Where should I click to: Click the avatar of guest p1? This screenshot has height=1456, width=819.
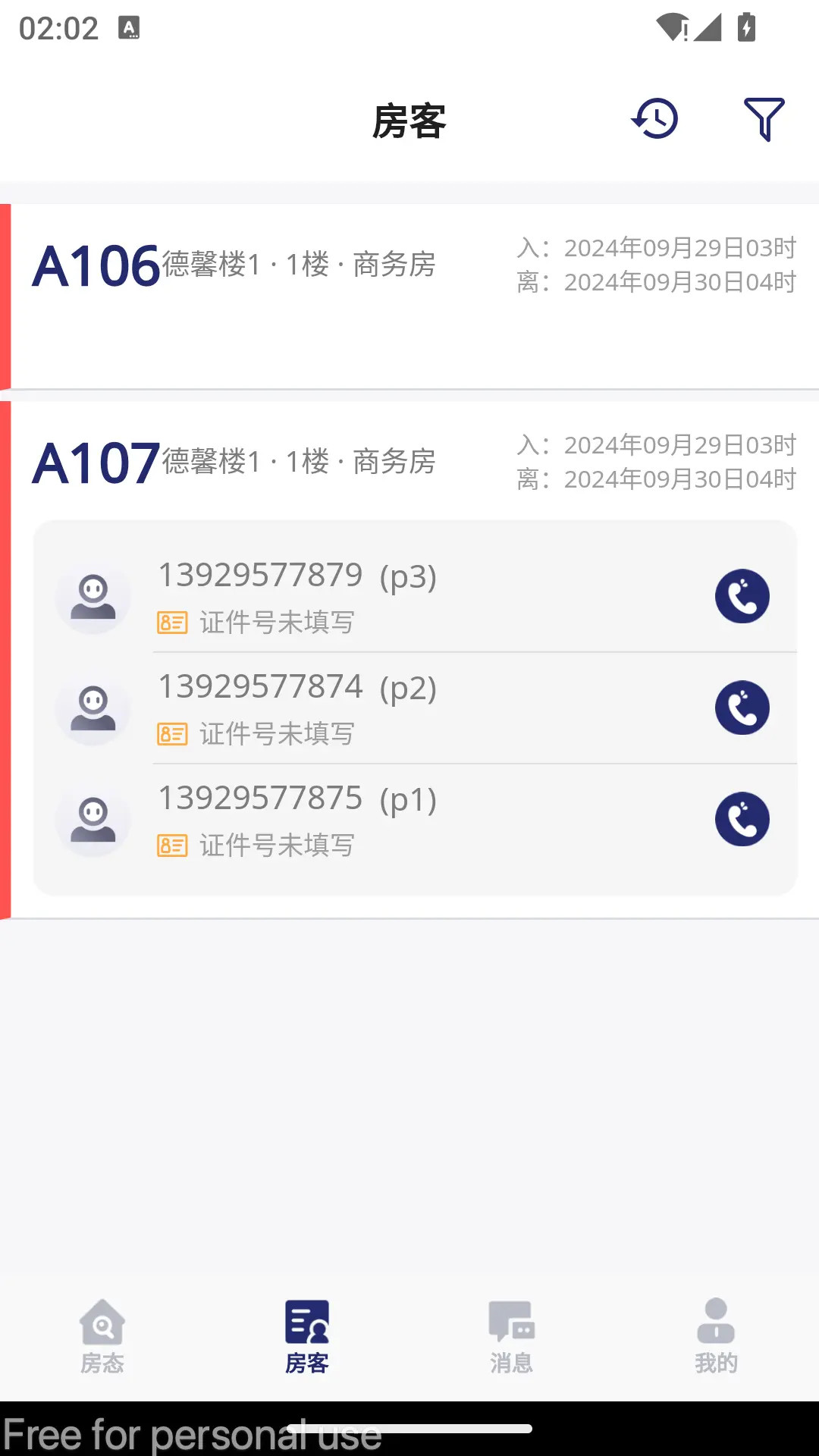point(93,821)
